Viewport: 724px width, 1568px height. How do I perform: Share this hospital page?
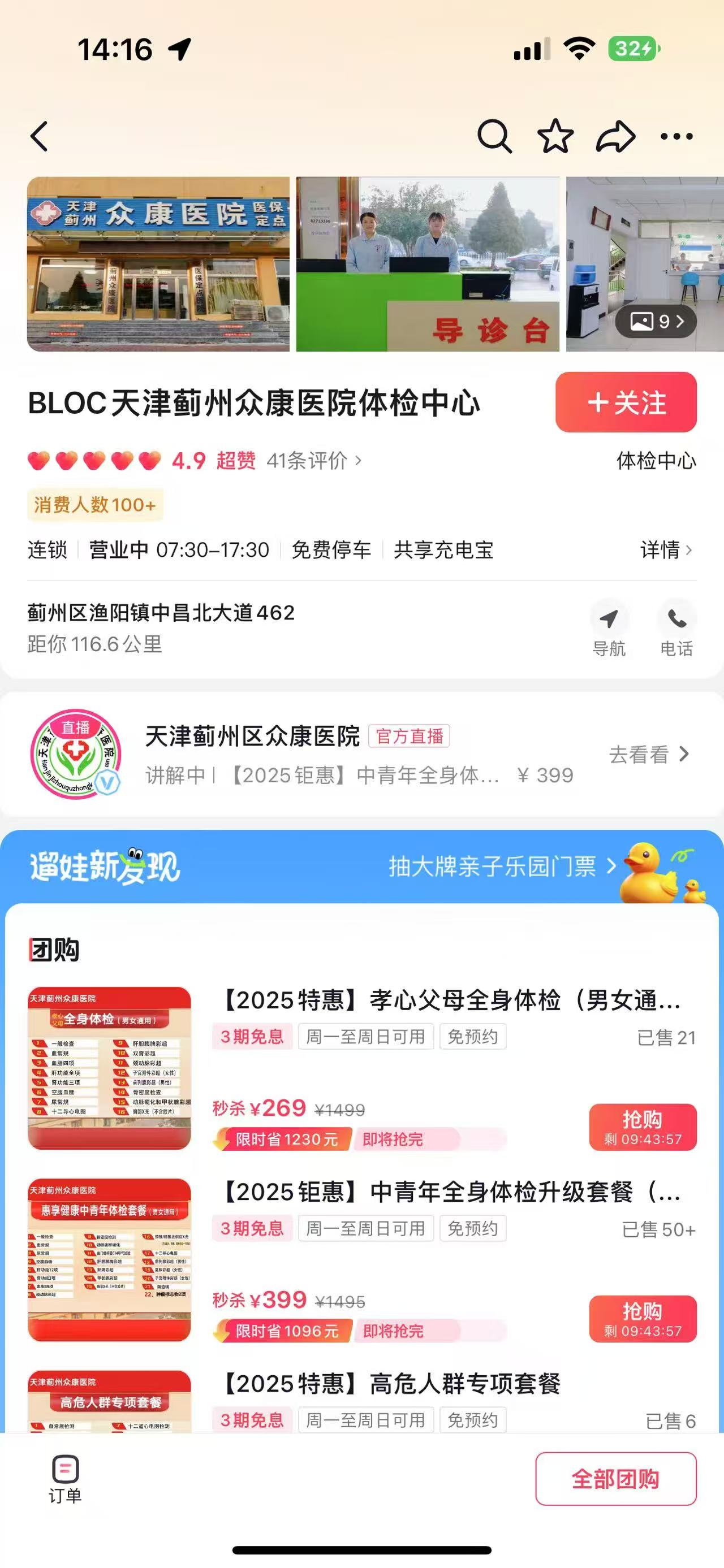click(x=615, y=136)
